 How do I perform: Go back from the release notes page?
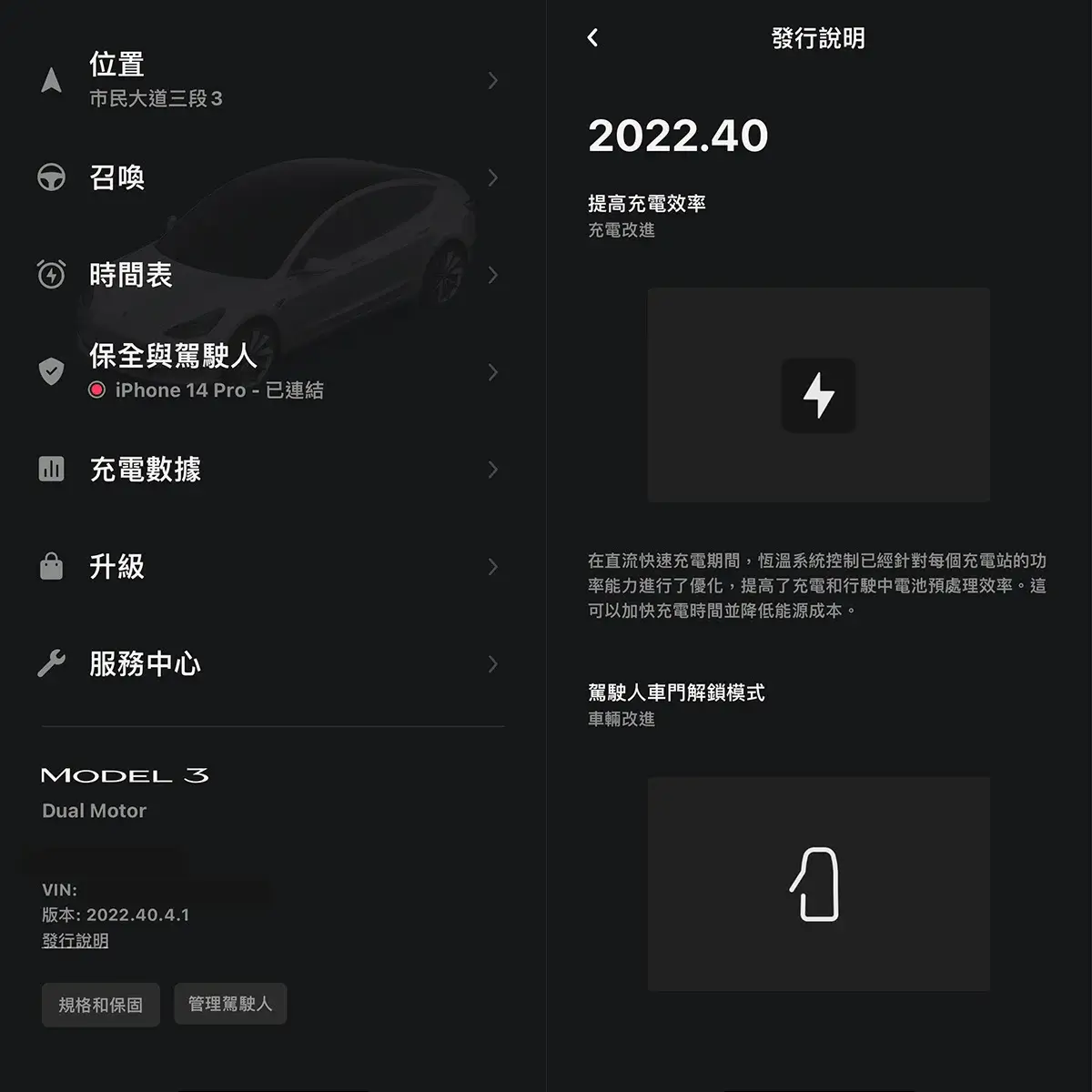(593, 37)
